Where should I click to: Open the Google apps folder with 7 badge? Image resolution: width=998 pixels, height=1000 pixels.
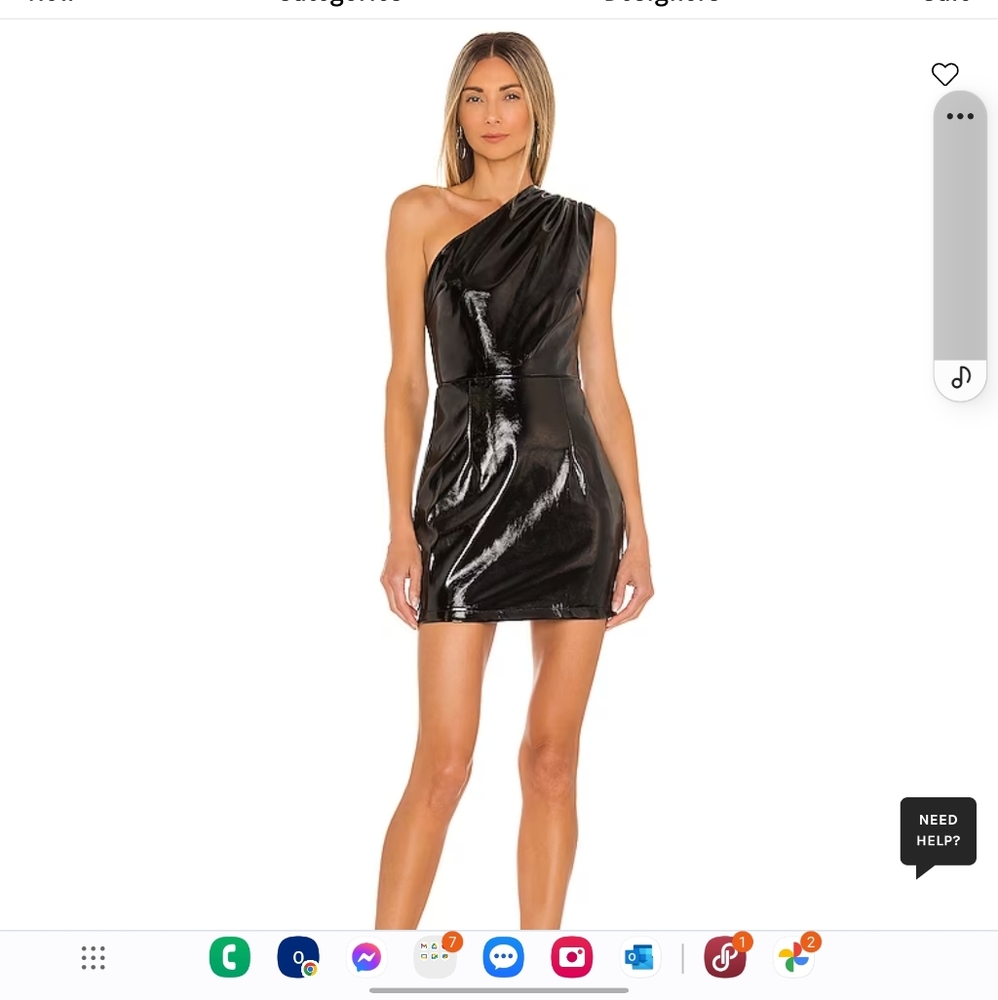434,958
